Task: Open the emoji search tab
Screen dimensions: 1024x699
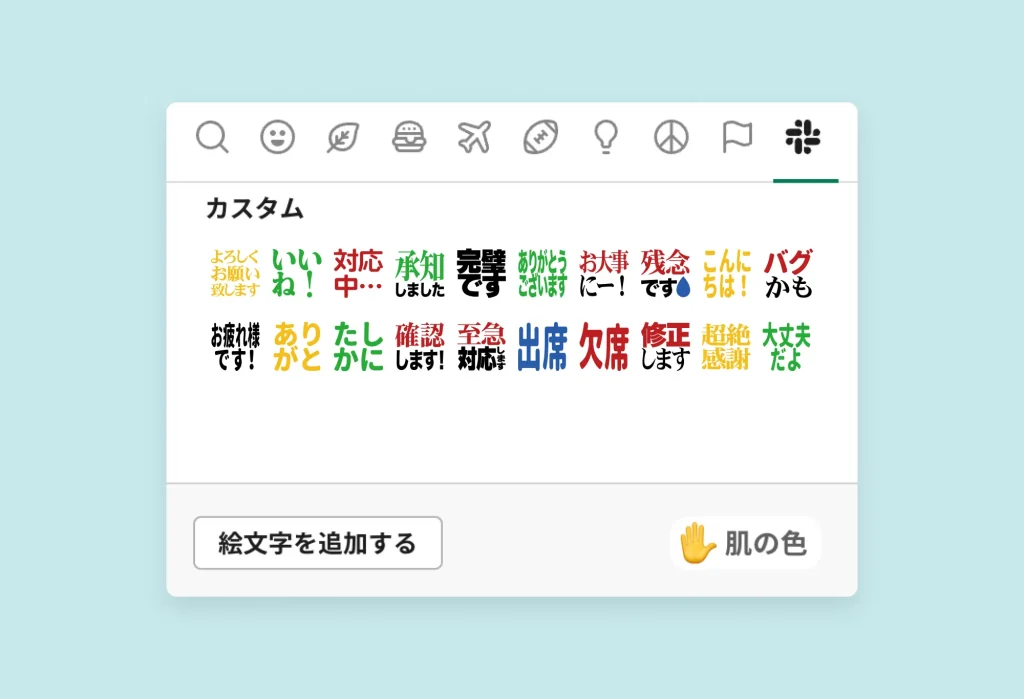Action: tap(212, 137)
